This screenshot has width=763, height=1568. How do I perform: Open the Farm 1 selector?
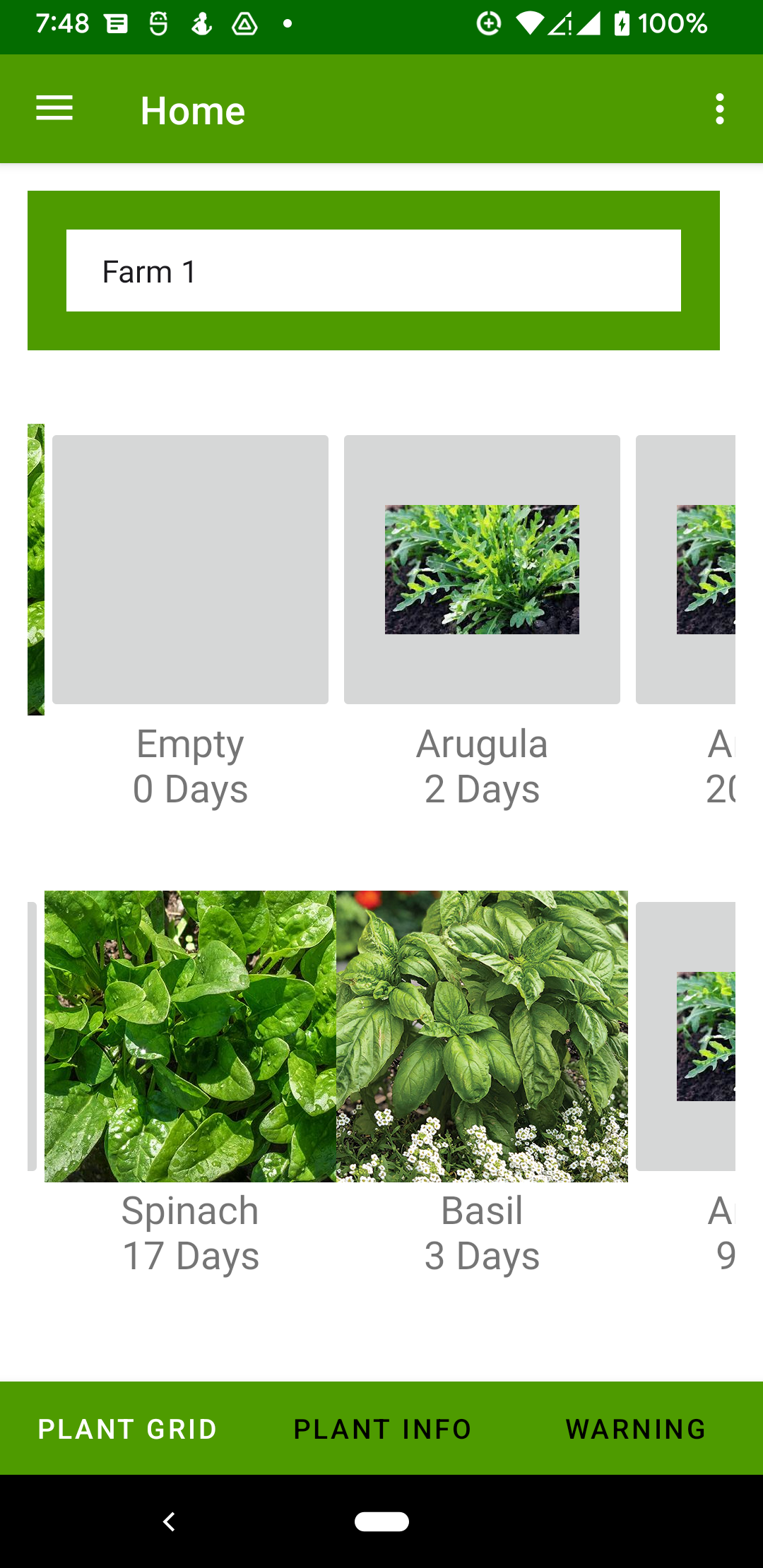click(x=373, y=271)
